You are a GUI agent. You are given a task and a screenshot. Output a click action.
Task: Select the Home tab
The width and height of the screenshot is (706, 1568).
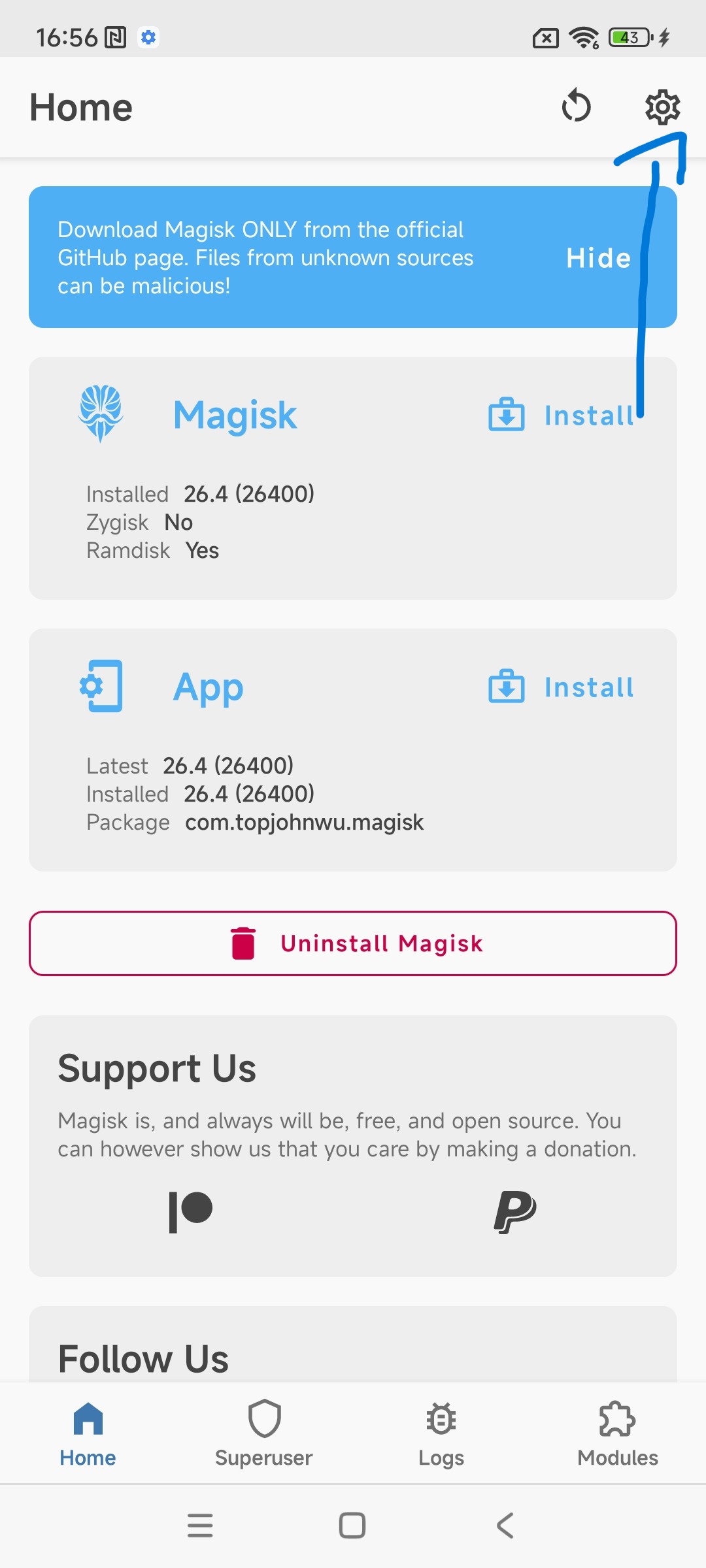[88, 1433]
